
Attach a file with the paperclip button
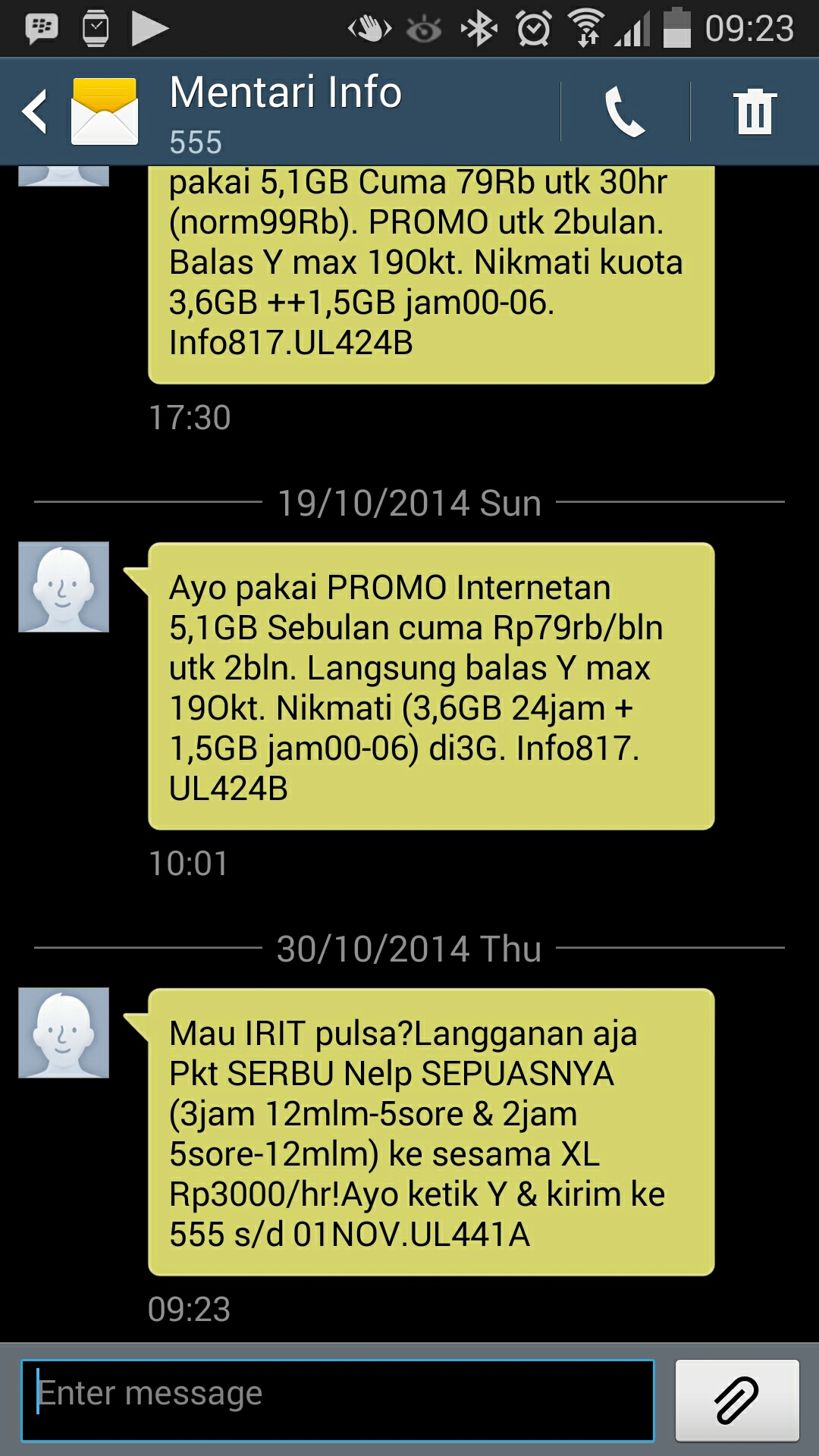pyautogui.click(x=736, y=1401)
